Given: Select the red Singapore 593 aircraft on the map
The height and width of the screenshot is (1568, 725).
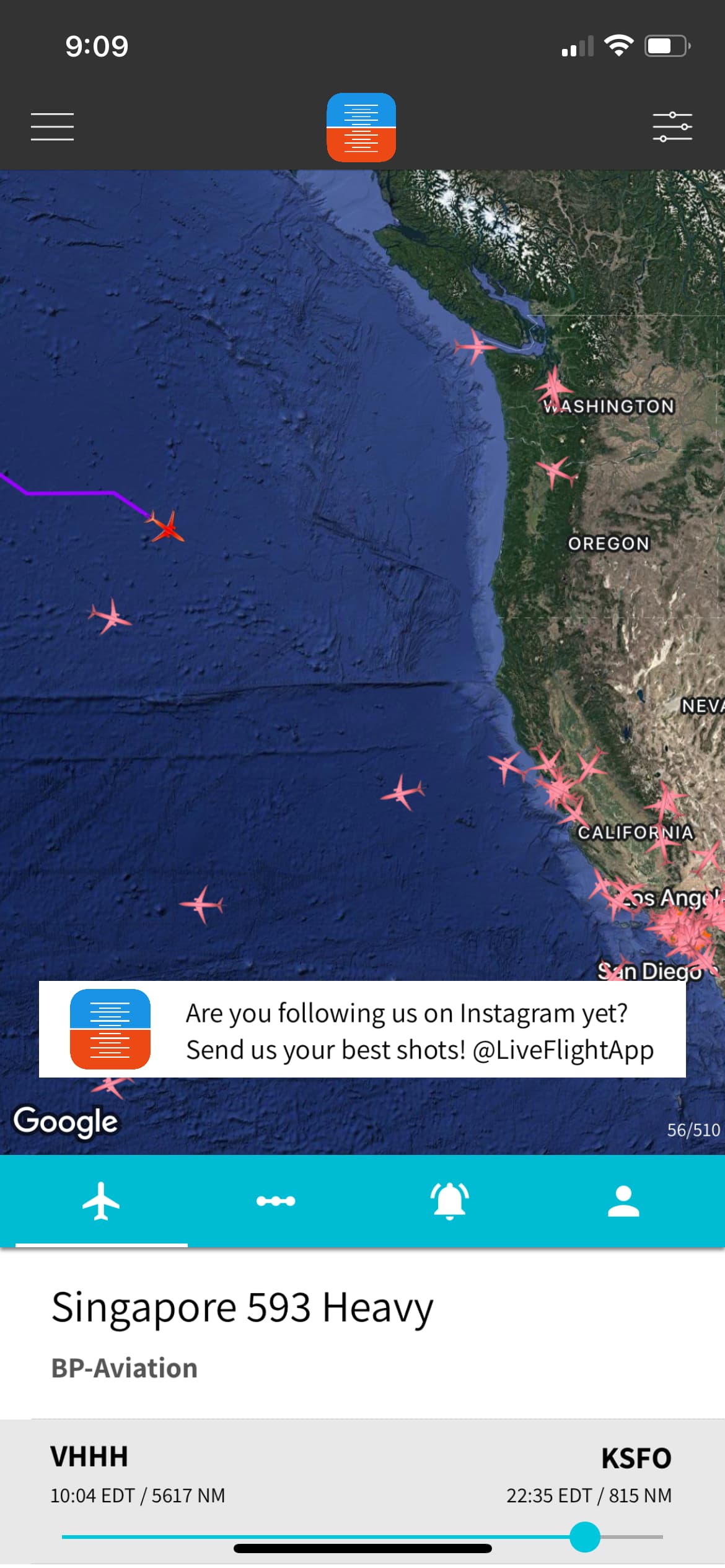Looking at the screenshot, I should pos(167,528).
